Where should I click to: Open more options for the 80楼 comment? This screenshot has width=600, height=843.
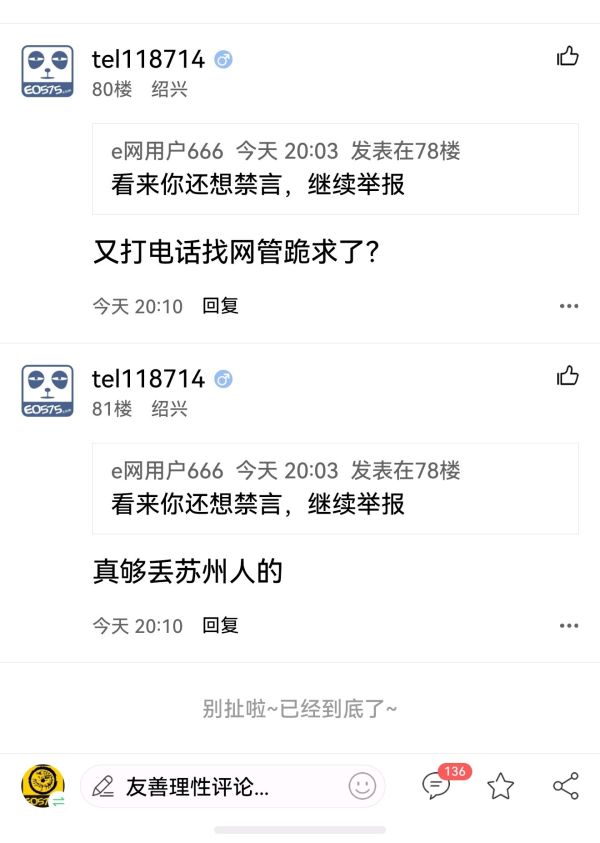tap(568, 306)
